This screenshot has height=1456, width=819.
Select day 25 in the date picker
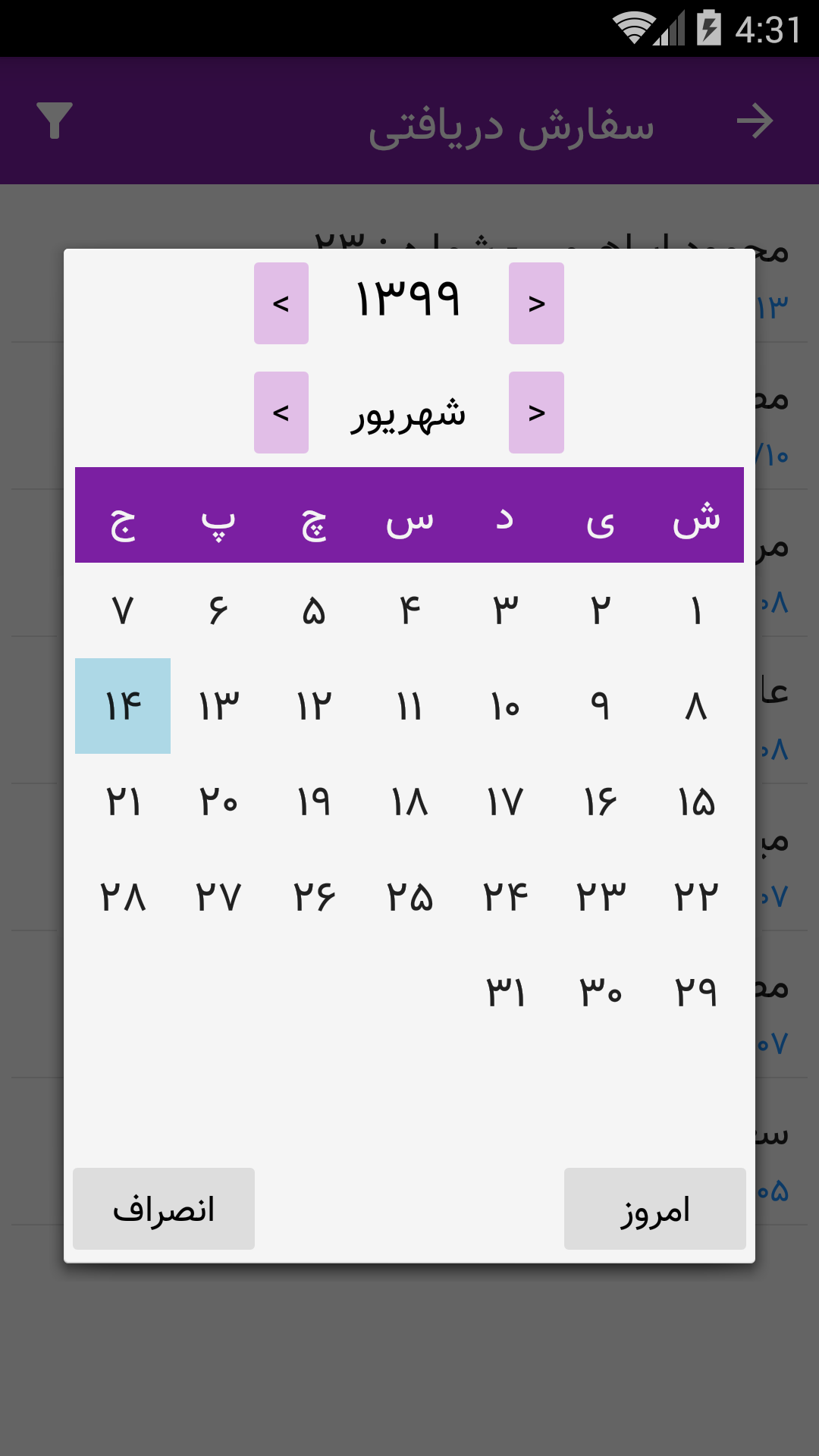(x=409, y=895)
